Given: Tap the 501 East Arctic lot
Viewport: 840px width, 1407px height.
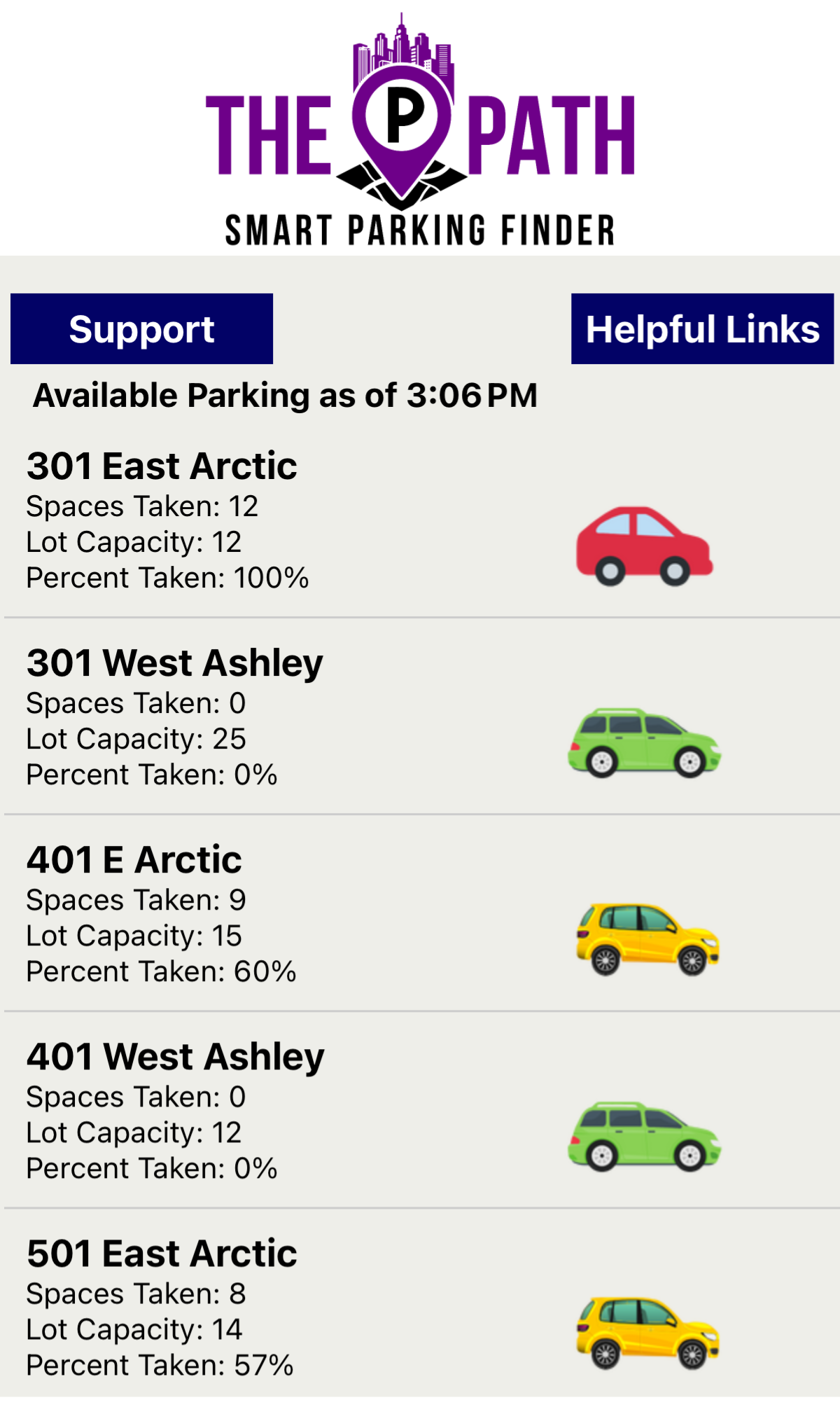Looking at the screenshot, I should 162,1254.
